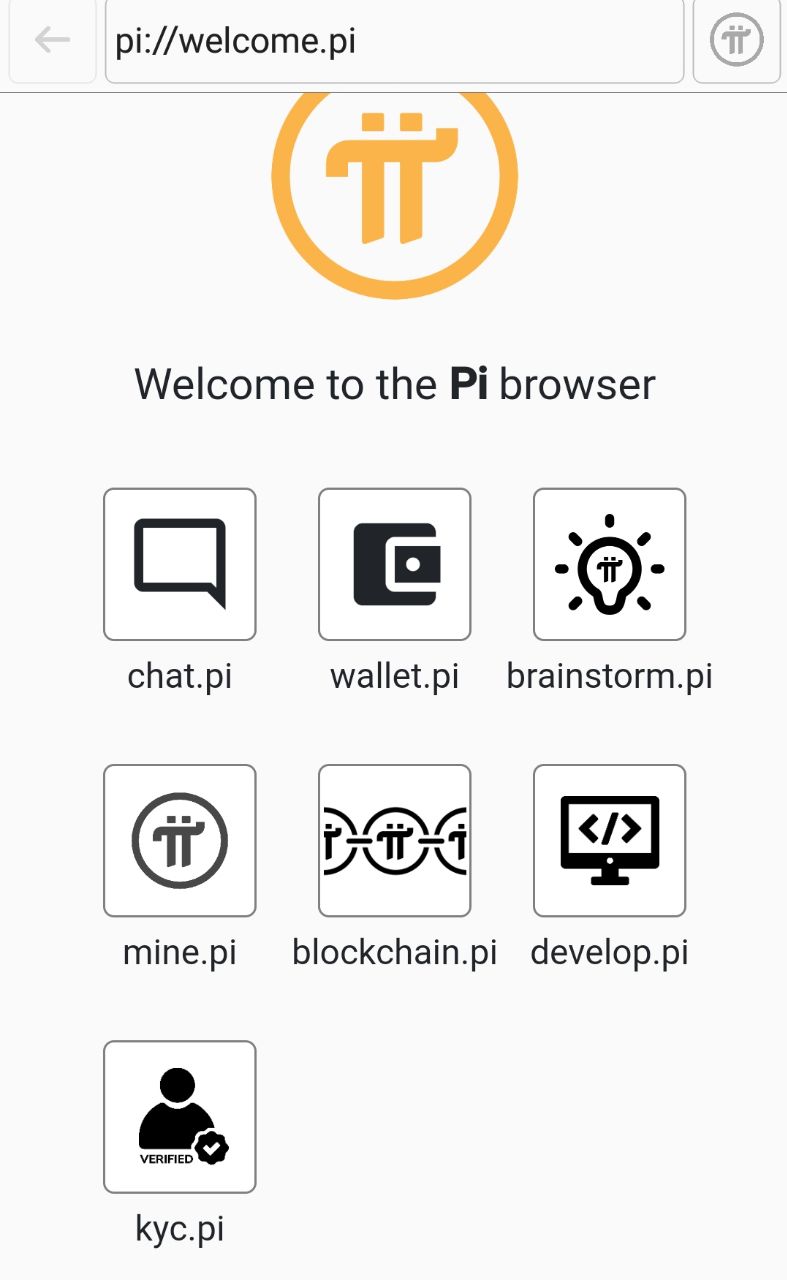Open the mine.pi Pi coin icon
The width and height of the screenshot is (787, 1280).
tap(179, 839)
